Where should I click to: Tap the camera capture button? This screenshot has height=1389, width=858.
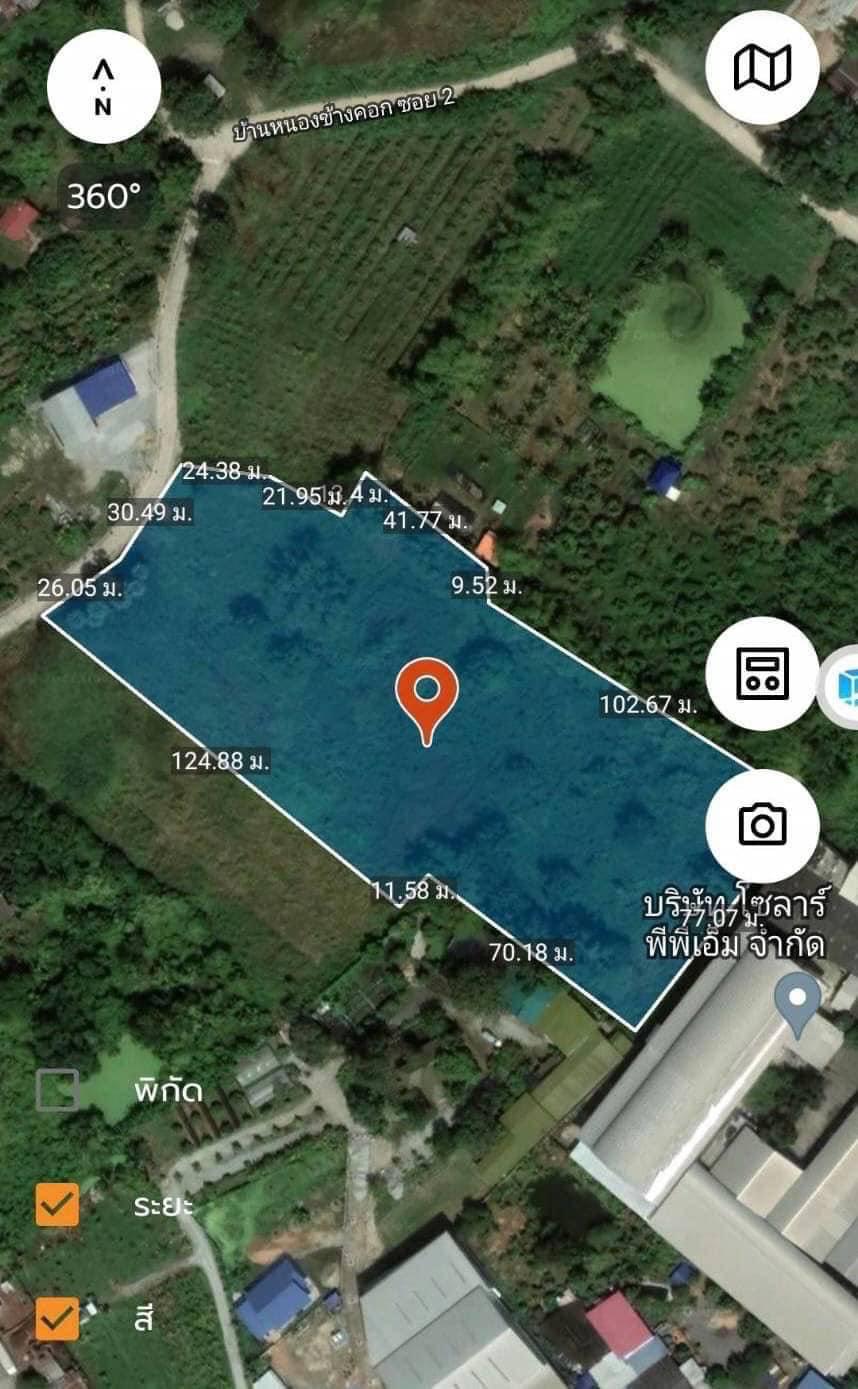[762, 825]
